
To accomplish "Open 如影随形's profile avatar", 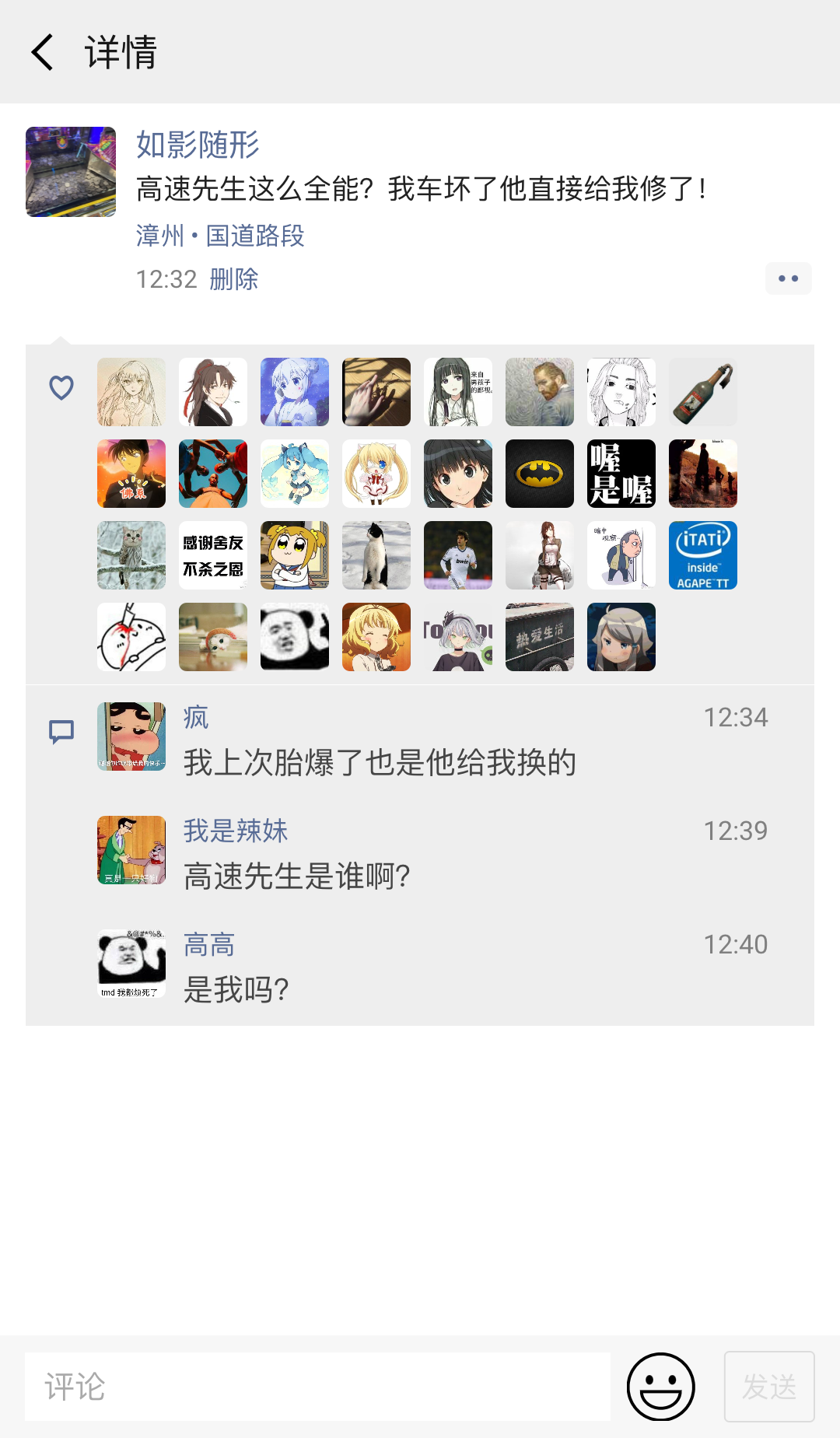I will pyautogui.click(x=71, y=172).
